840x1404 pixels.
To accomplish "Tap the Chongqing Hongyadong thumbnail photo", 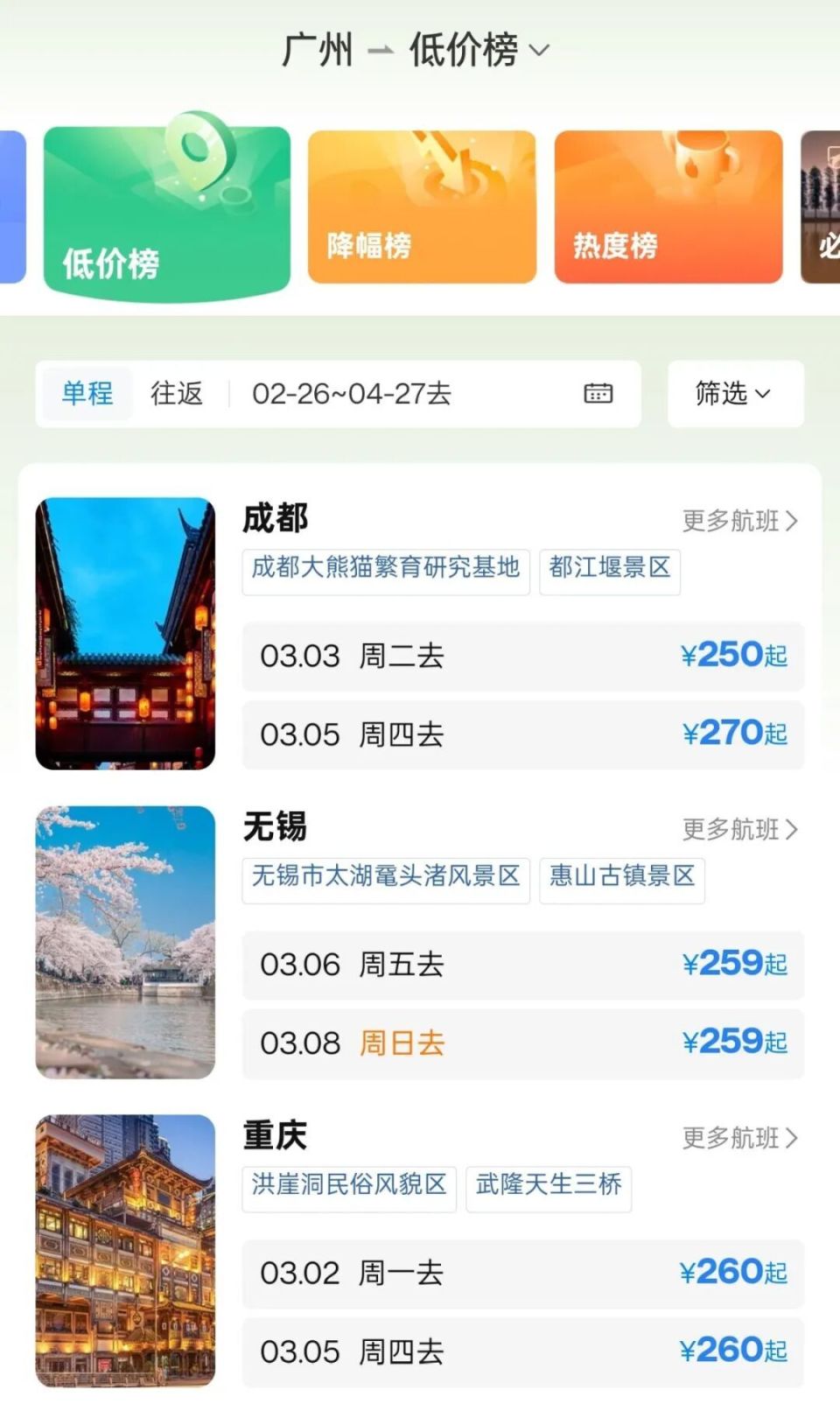I will [x=125, y=1250].
